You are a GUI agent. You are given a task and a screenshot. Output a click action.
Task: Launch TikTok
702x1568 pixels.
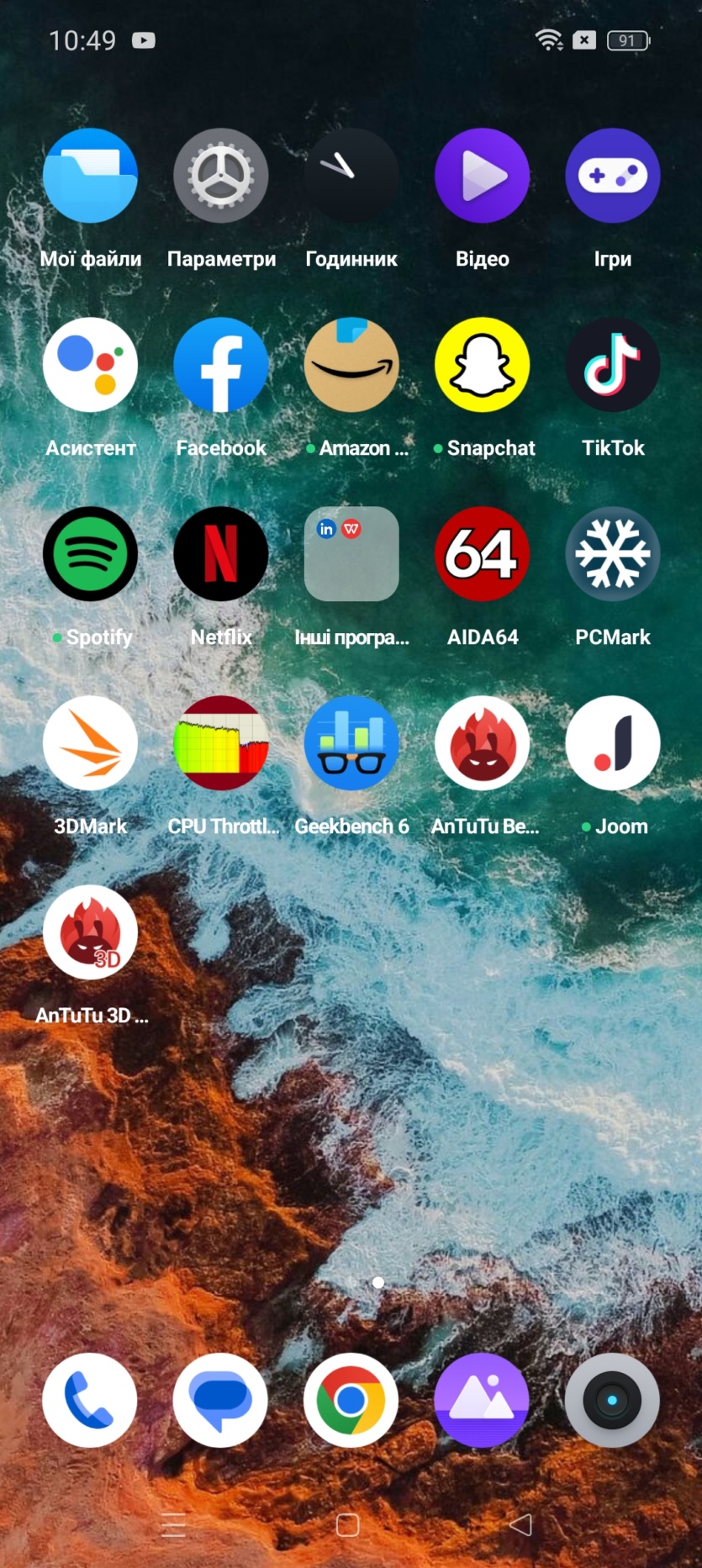(x=612, y=365)
